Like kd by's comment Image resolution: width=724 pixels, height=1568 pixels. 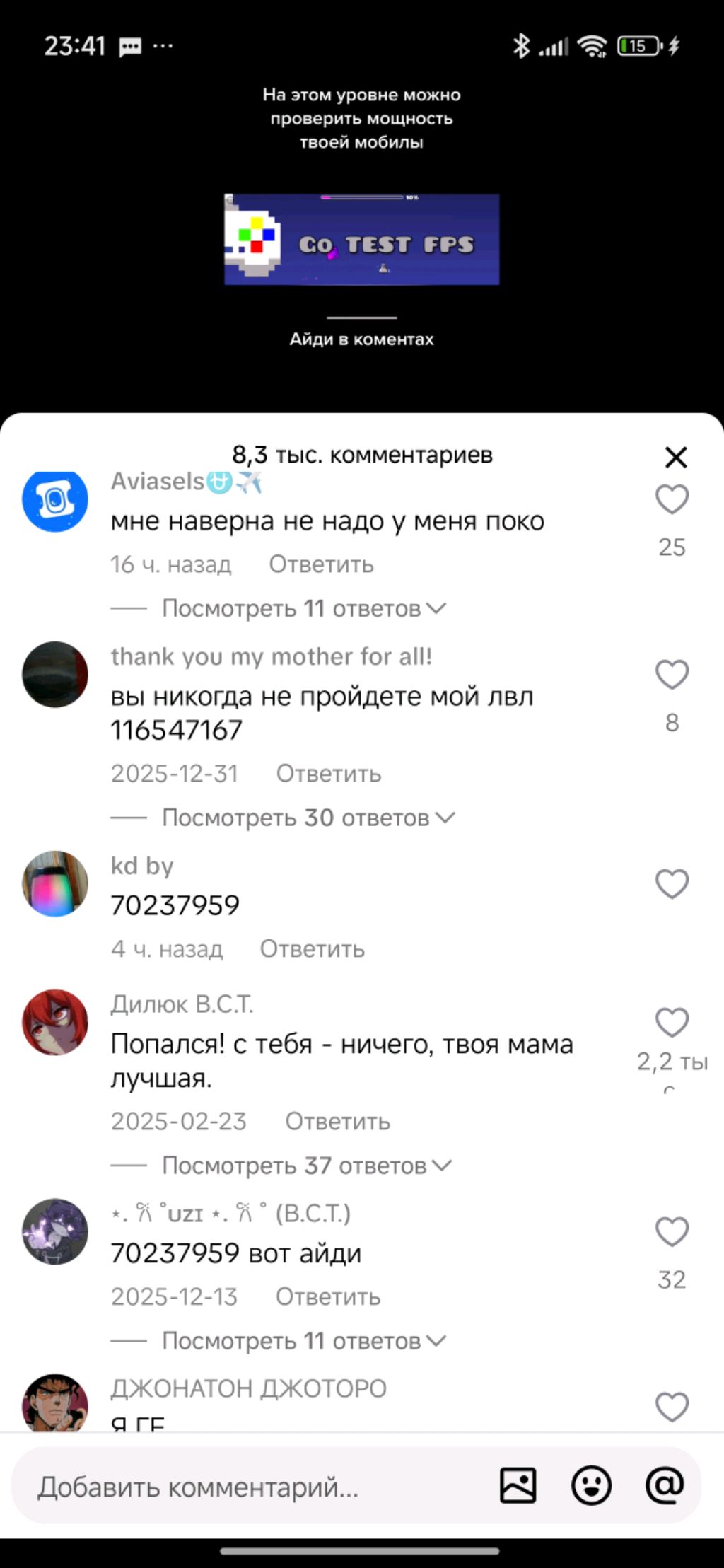(x=672, y=883)
